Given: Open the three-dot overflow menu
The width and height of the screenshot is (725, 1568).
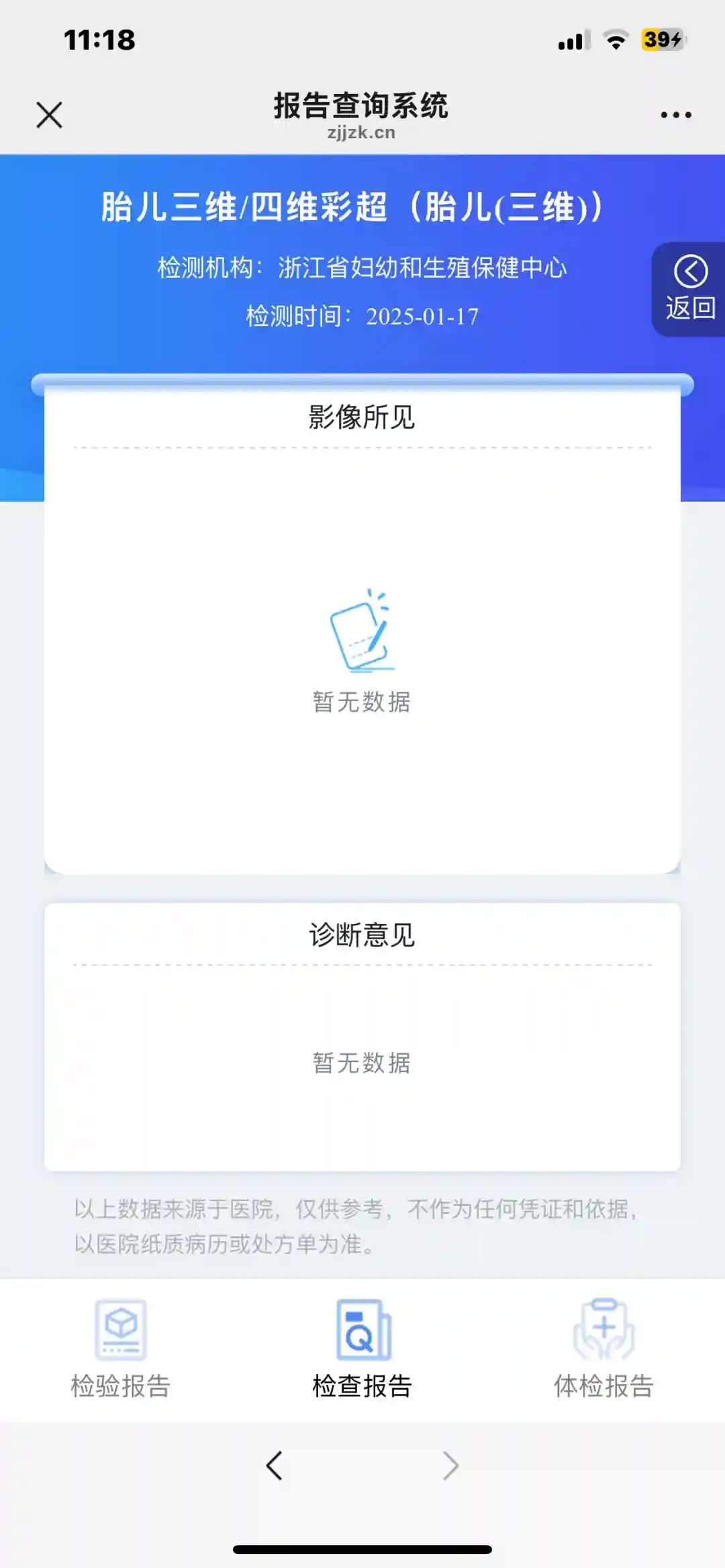Looking at the screenshot, I should [x=675, y=115].
